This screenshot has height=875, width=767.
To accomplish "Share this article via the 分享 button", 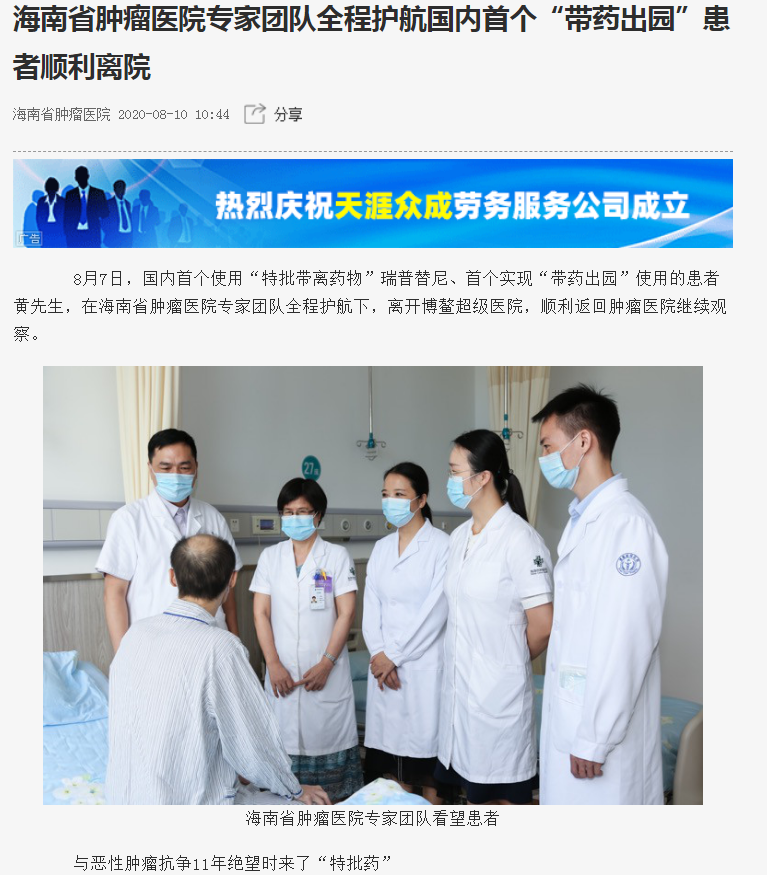I will tap(273, 114).
